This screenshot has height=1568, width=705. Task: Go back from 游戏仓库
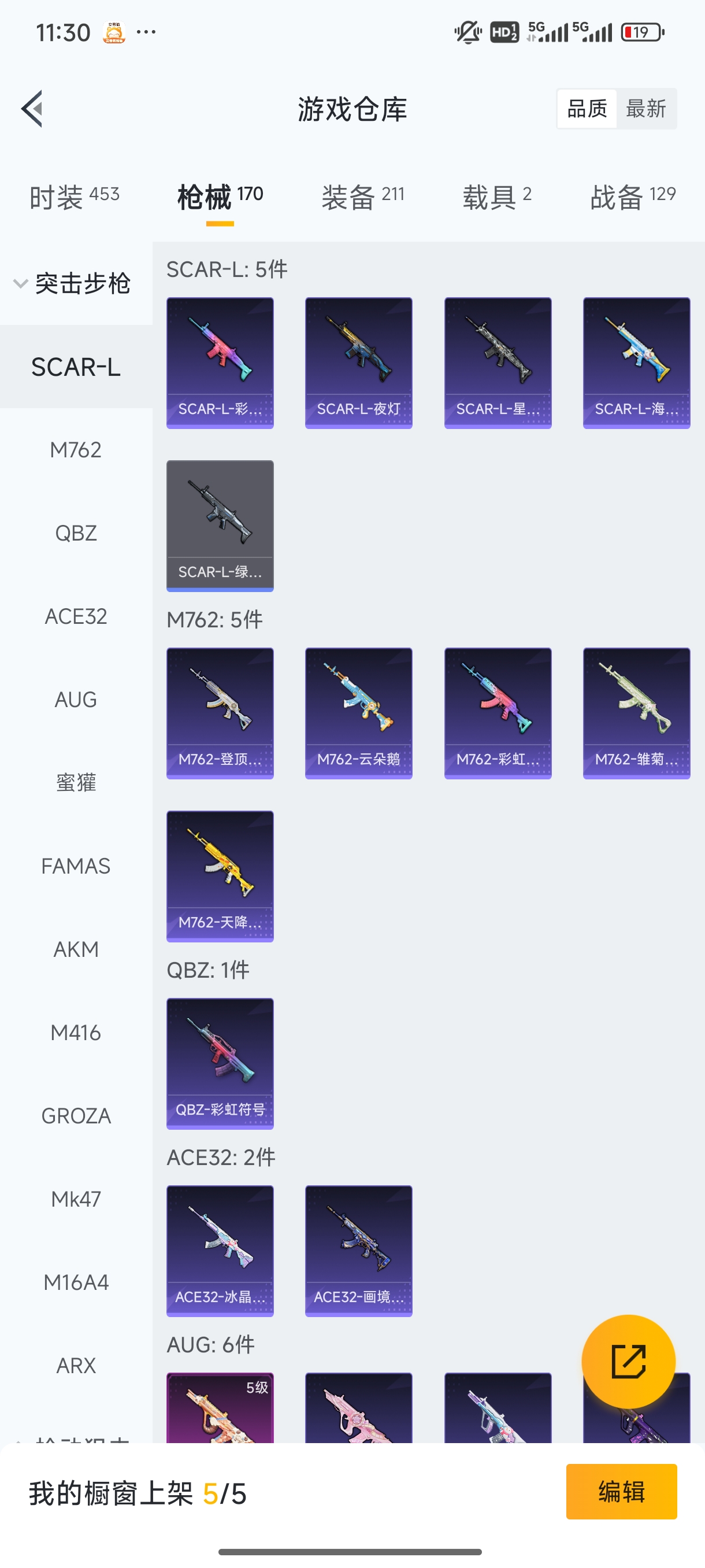coord(32,109)
